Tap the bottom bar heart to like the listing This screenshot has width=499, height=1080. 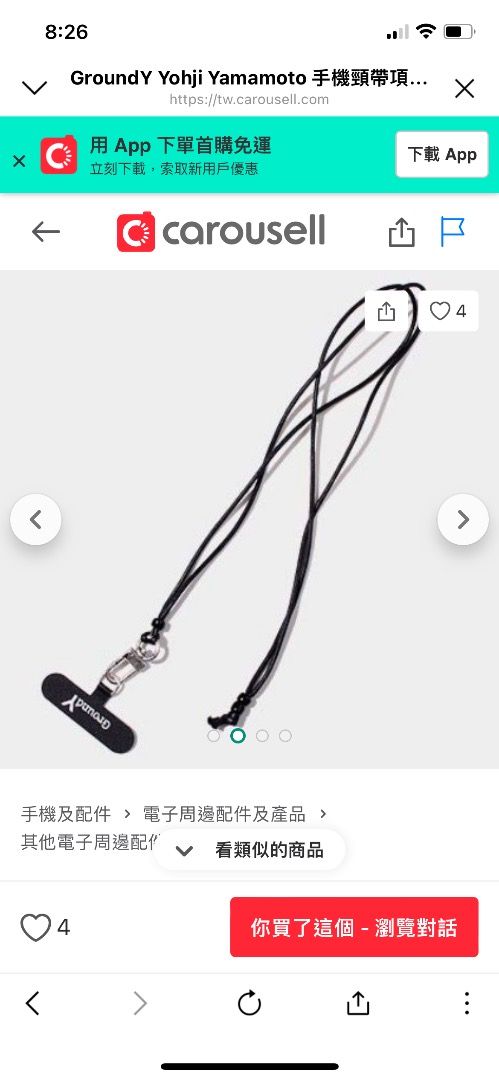point(36,927)
